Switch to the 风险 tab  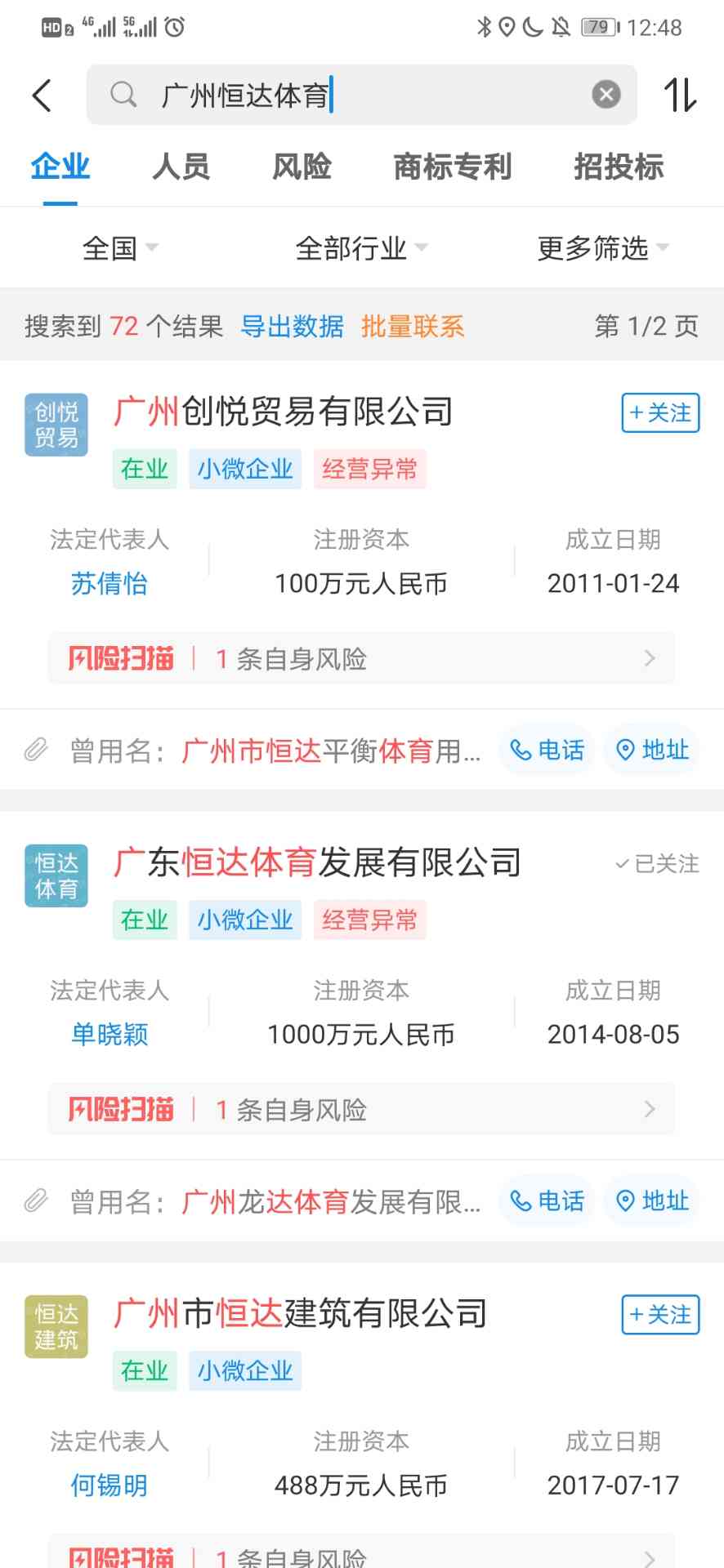302,167
